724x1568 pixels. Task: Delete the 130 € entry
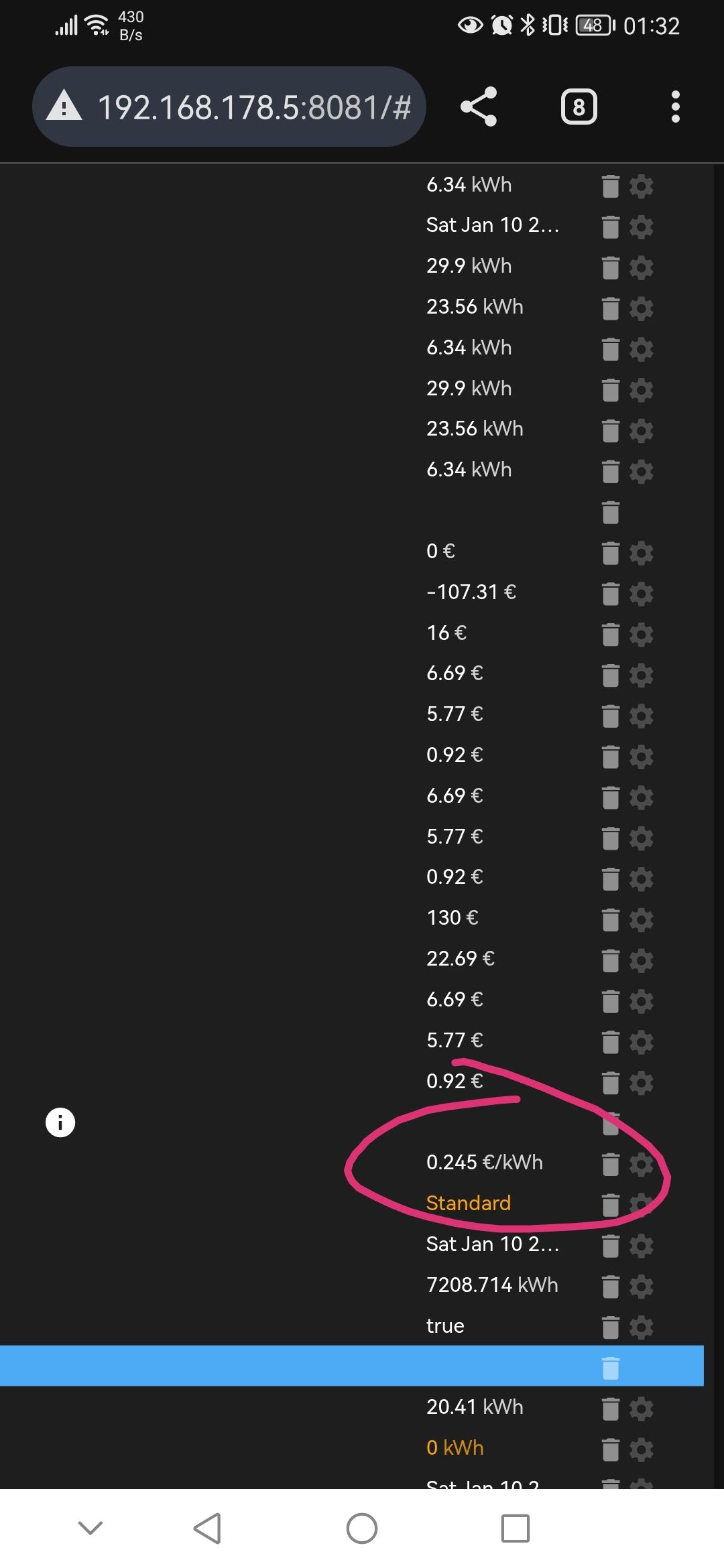pyautogui.click(x=610, y=919)
